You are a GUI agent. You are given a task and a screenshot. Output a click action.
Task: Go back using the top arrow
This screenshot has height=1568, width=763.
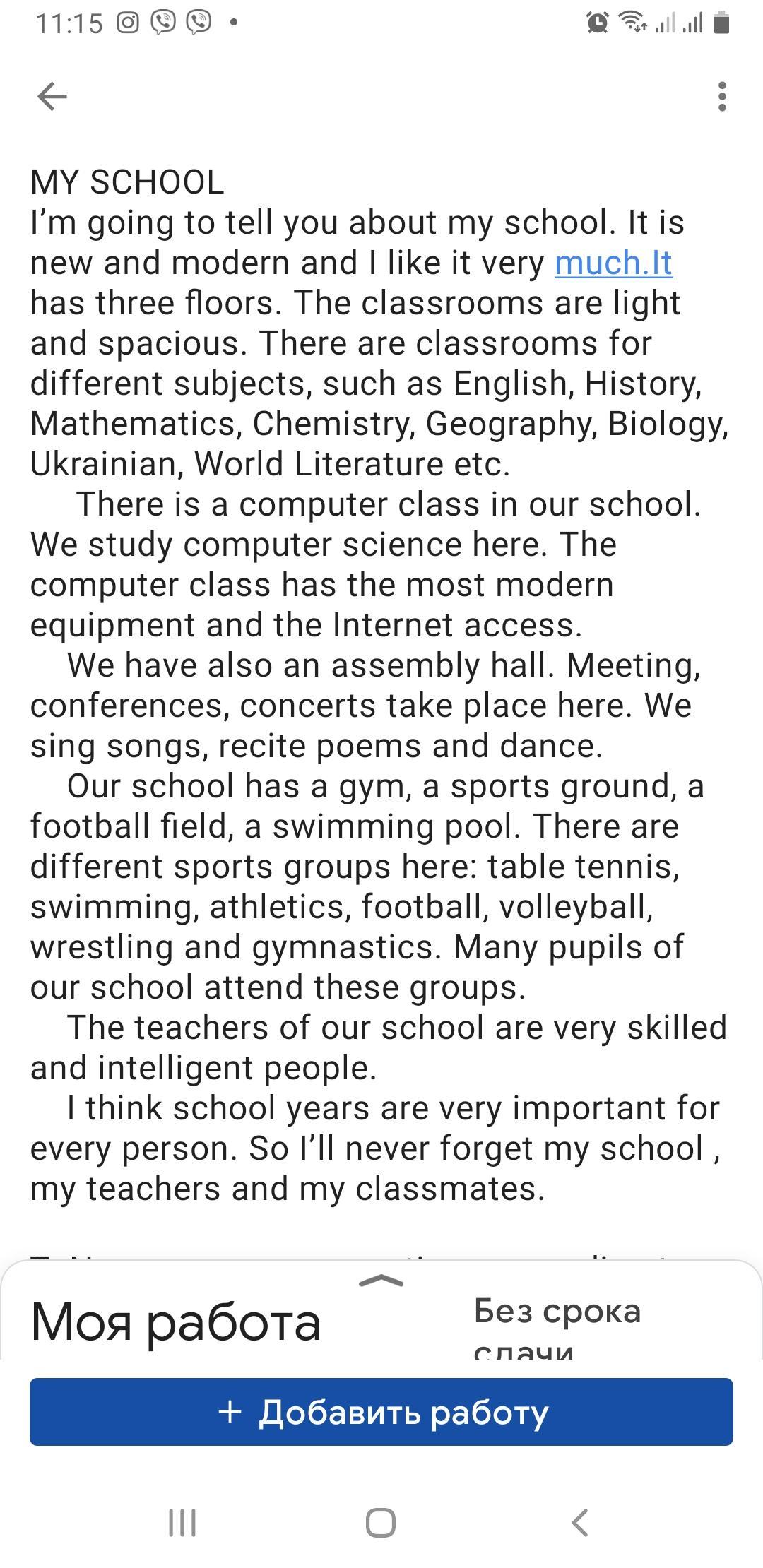[x=52, y=96]
